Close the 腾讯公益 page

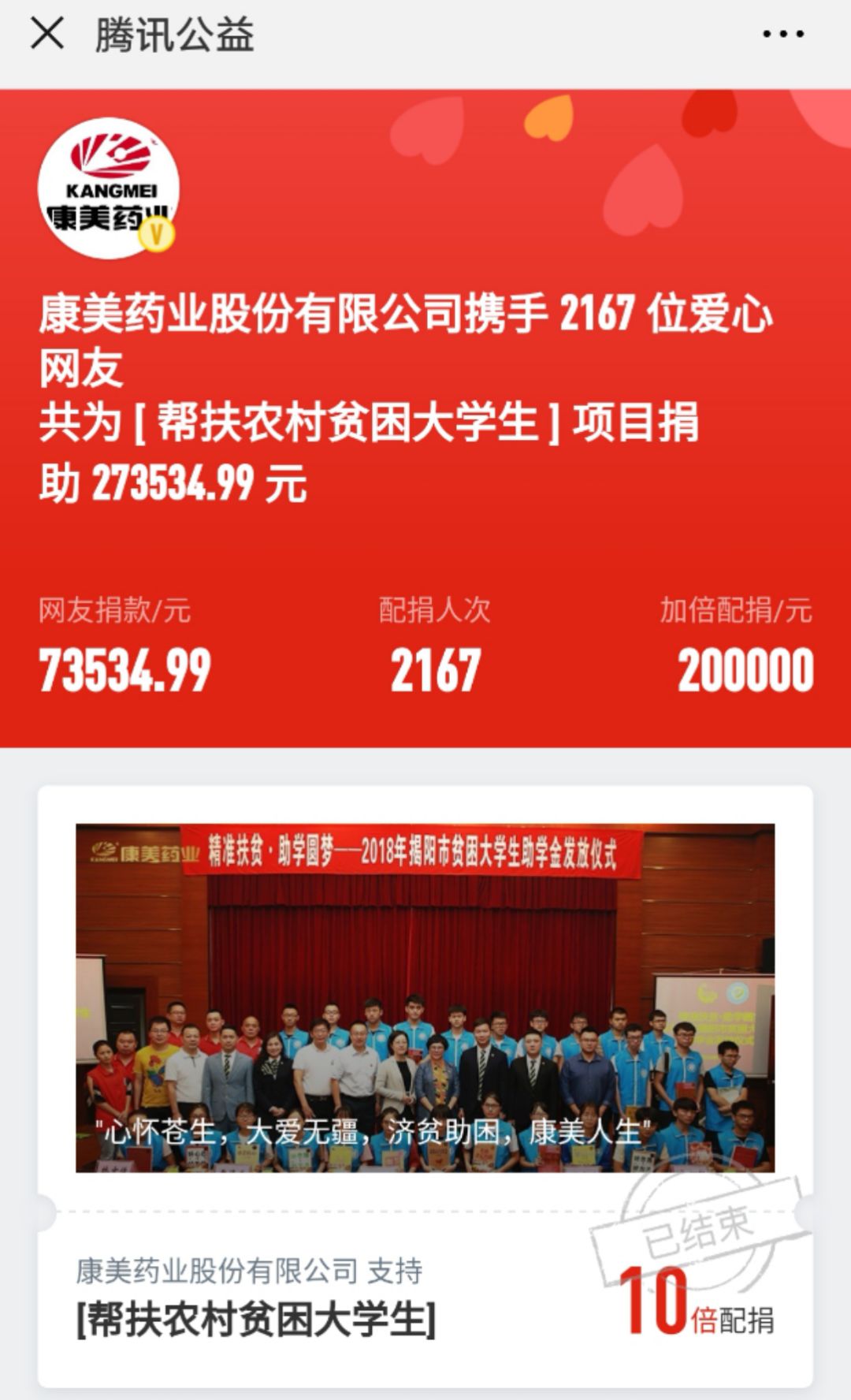click(47, 34)
